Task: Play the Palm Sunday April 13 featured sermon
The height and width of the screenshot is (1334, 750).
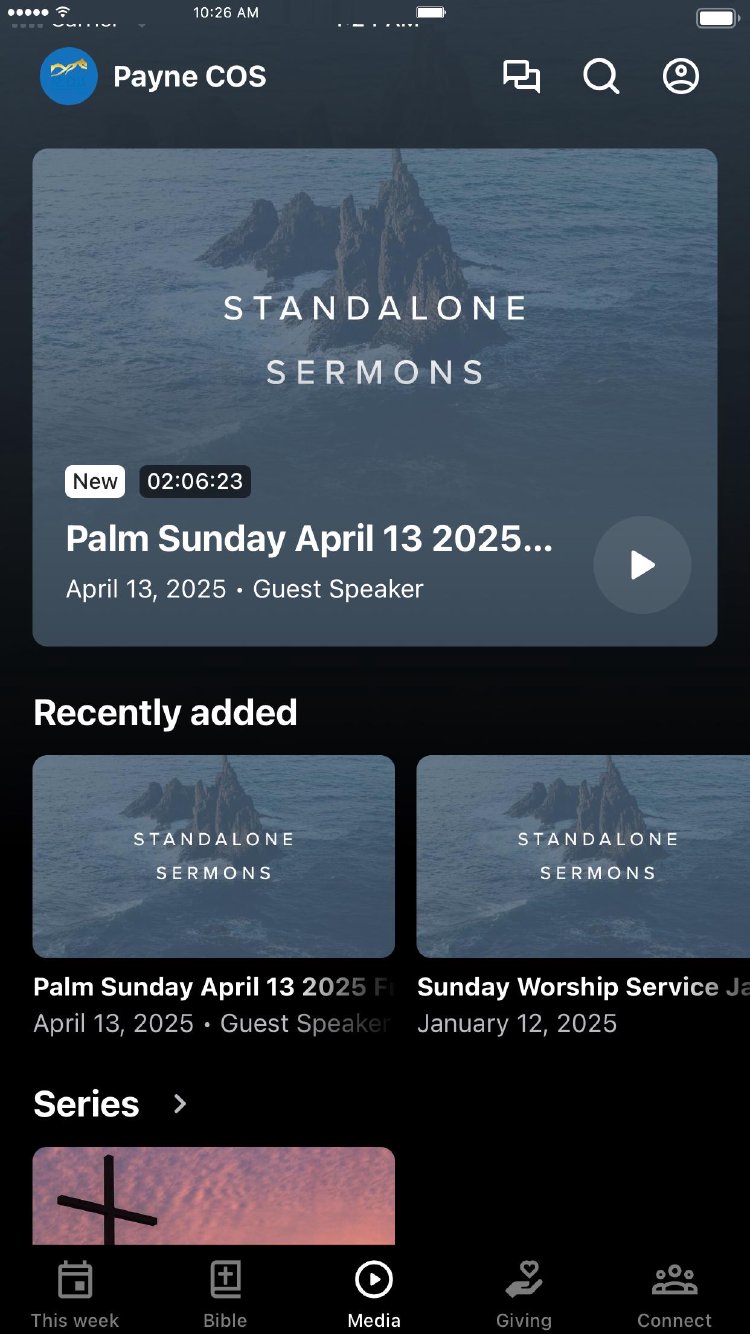Action: click(x=642, y=565)
